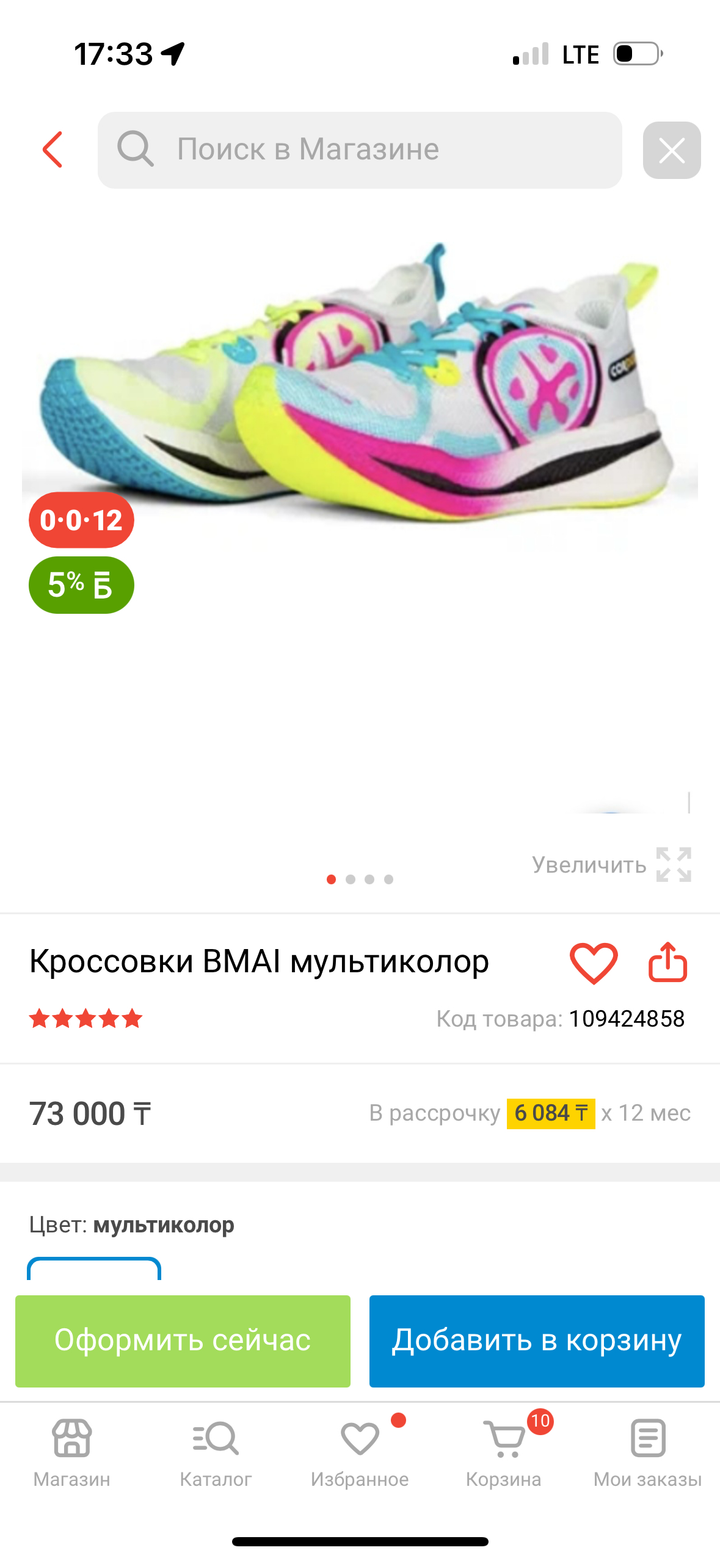View the Мои заказы tab
Image resolution: width=720 pixels, height=1561 pixels.
coord(648,1454)
